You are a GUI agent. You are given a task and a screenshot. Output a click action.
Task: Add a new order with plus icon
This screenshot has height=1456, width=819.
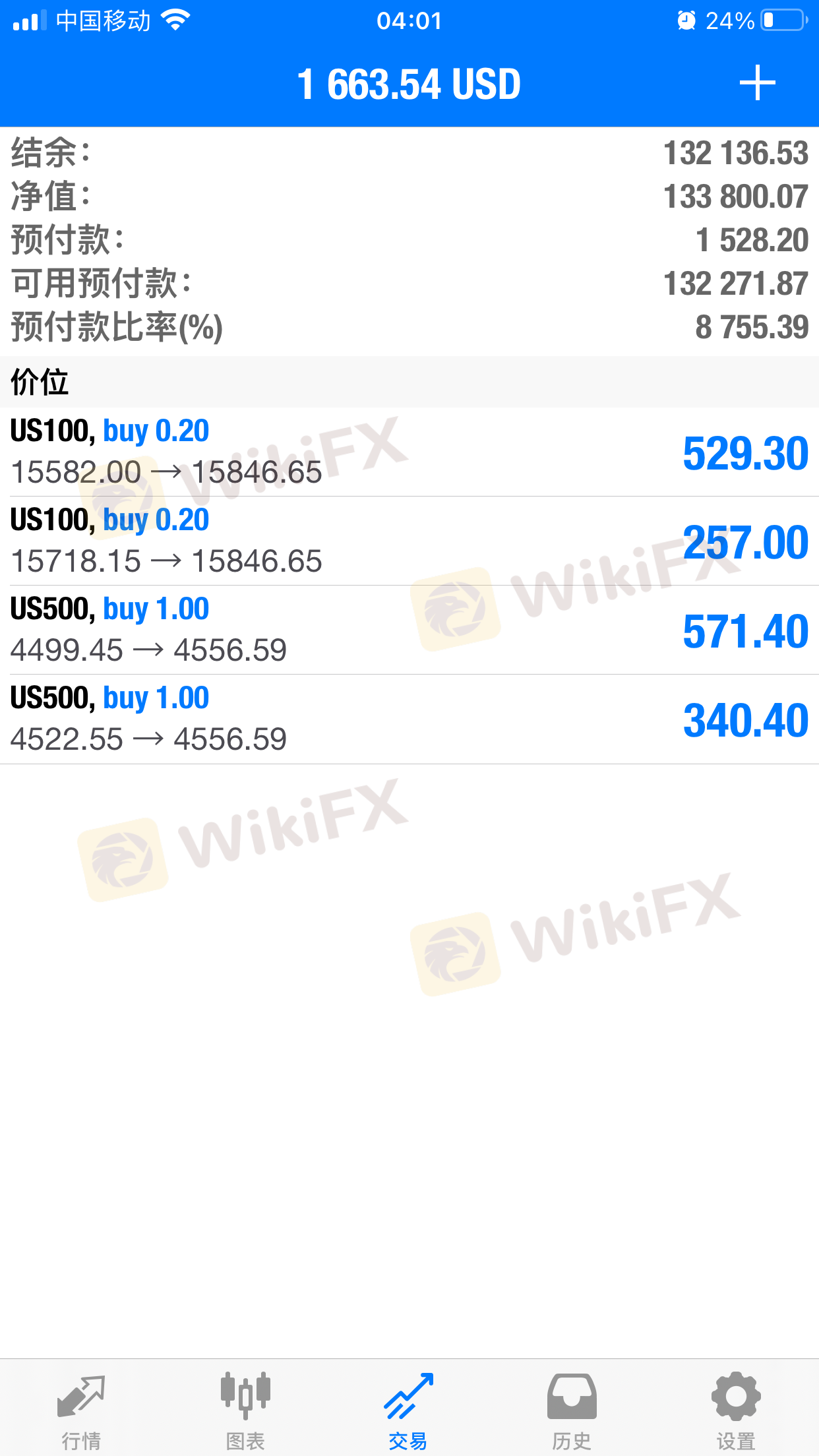coord(757,83)
